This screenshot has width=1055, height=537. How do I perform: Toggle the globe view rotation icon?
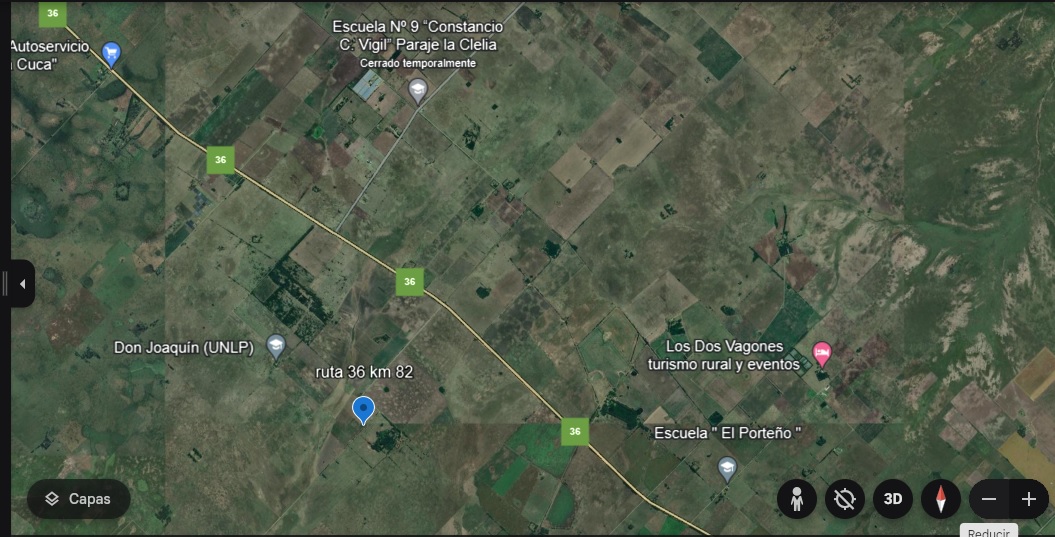(x=844, y=499)
